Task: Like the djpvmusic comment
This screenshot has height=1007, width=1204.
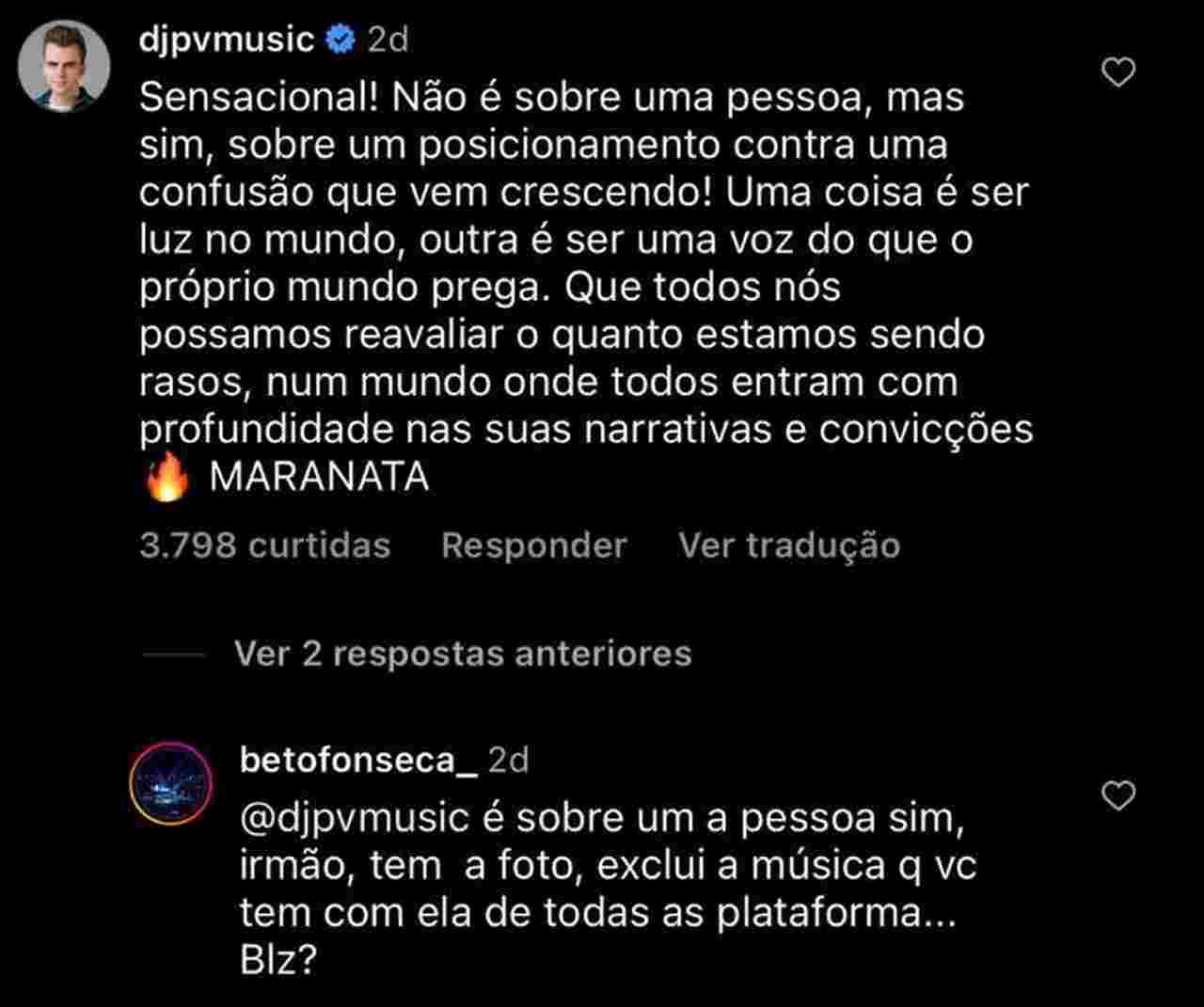Action: click(1117, 72)
